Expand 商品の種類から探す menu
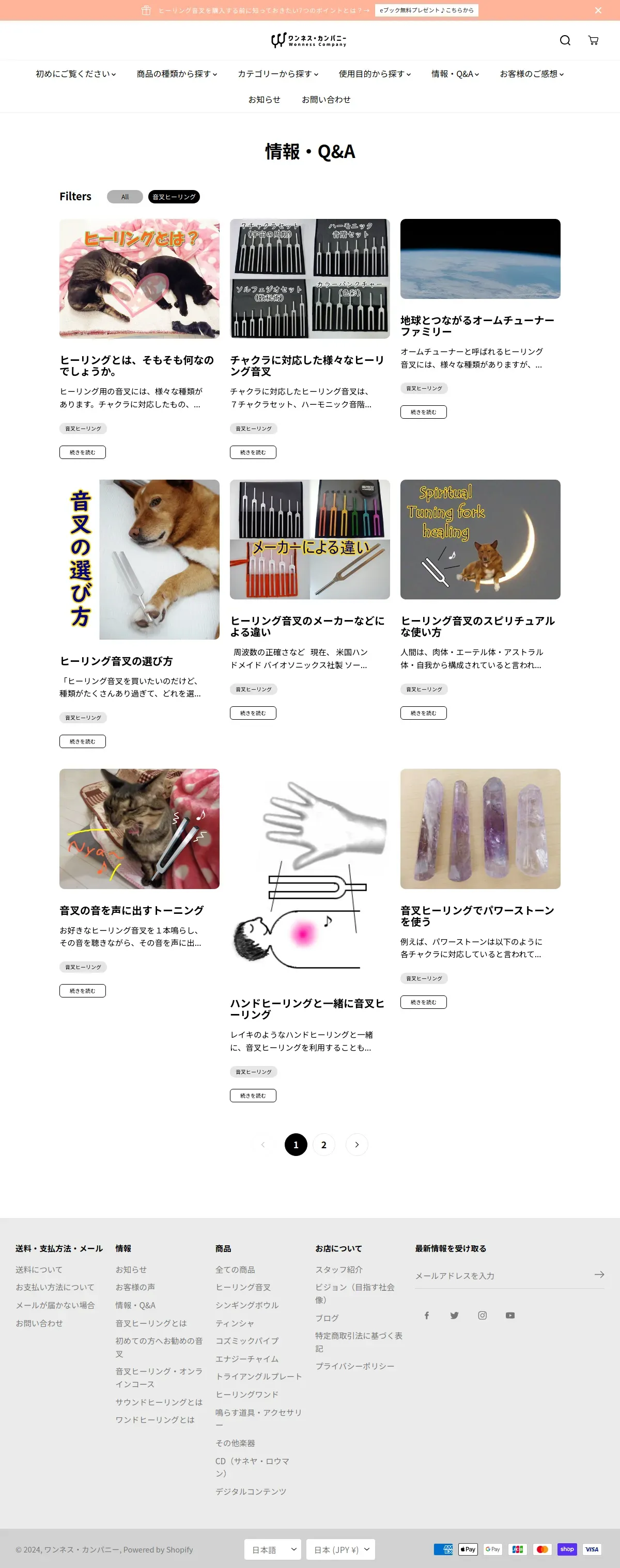The width and height of the screenshot is (620, 1568). [x=177, y=74]
